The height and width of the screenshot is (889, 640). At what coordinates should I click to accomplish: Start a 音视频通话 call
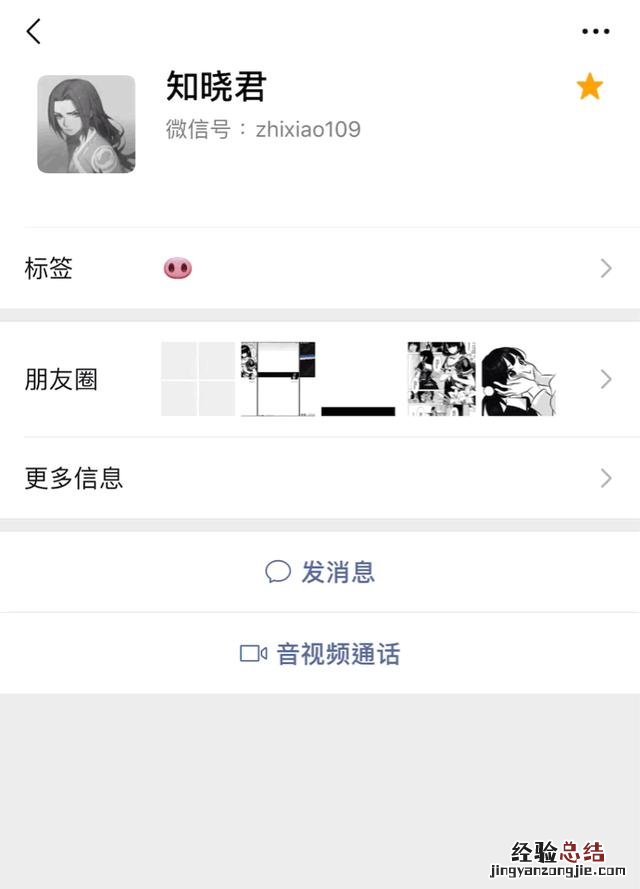coord(320,654)
